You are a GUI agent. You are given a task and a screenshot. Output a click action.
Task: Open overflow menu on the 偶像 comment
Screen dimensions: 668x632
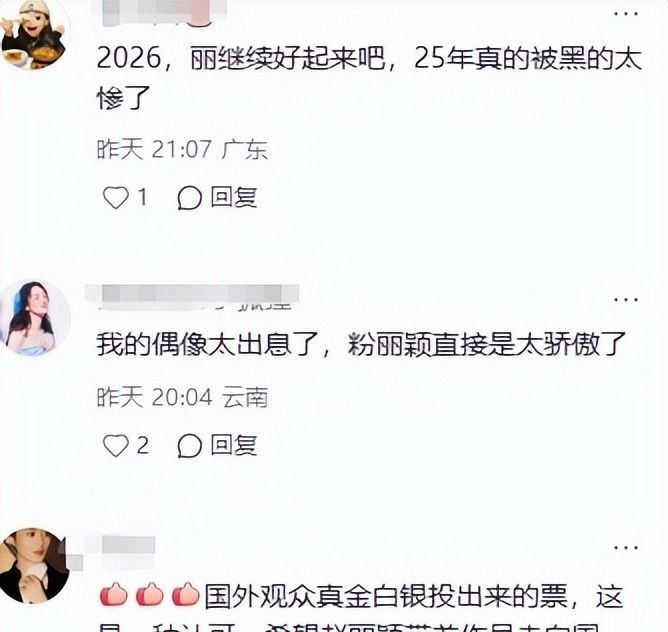pos(626,300)
